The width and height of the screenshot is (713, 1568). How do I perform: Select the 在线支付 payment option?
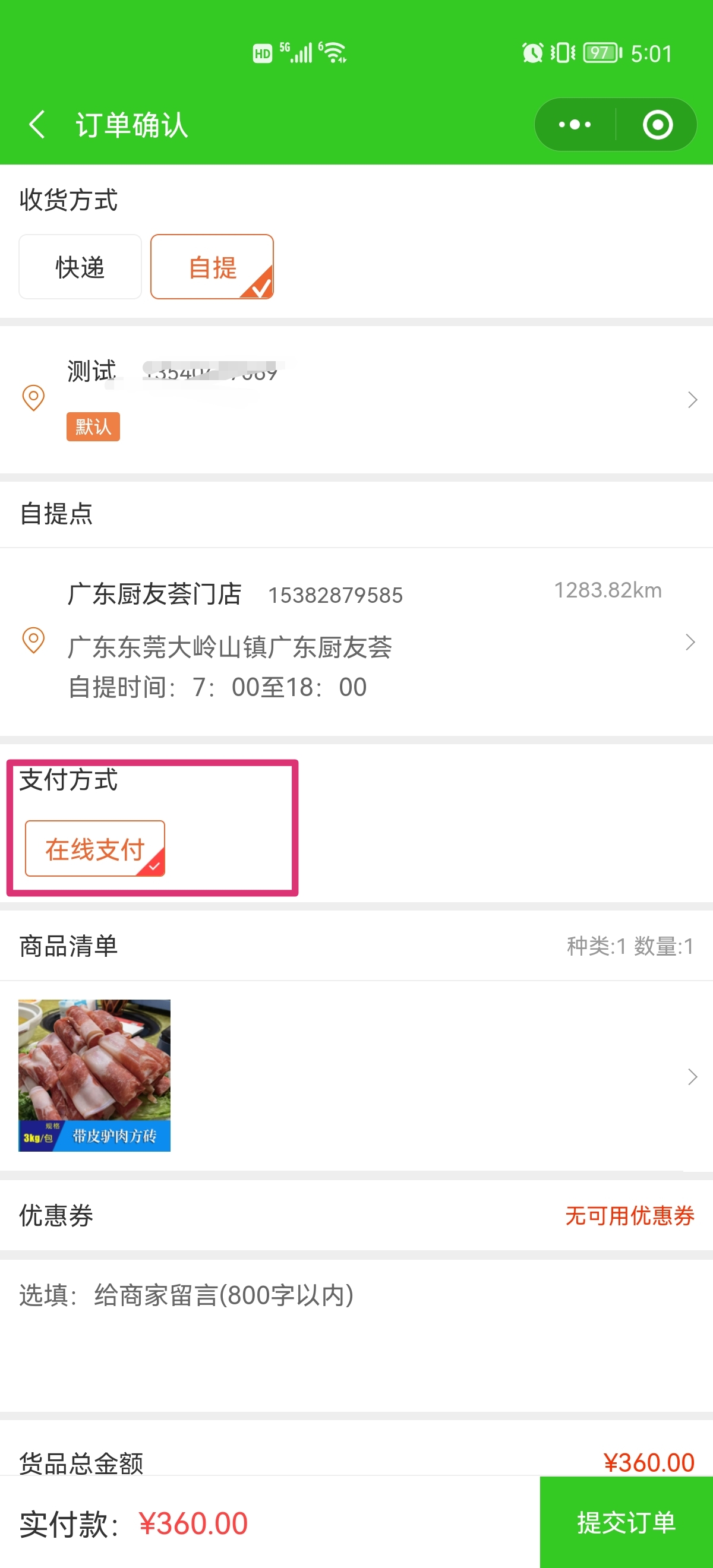[95, 849]
